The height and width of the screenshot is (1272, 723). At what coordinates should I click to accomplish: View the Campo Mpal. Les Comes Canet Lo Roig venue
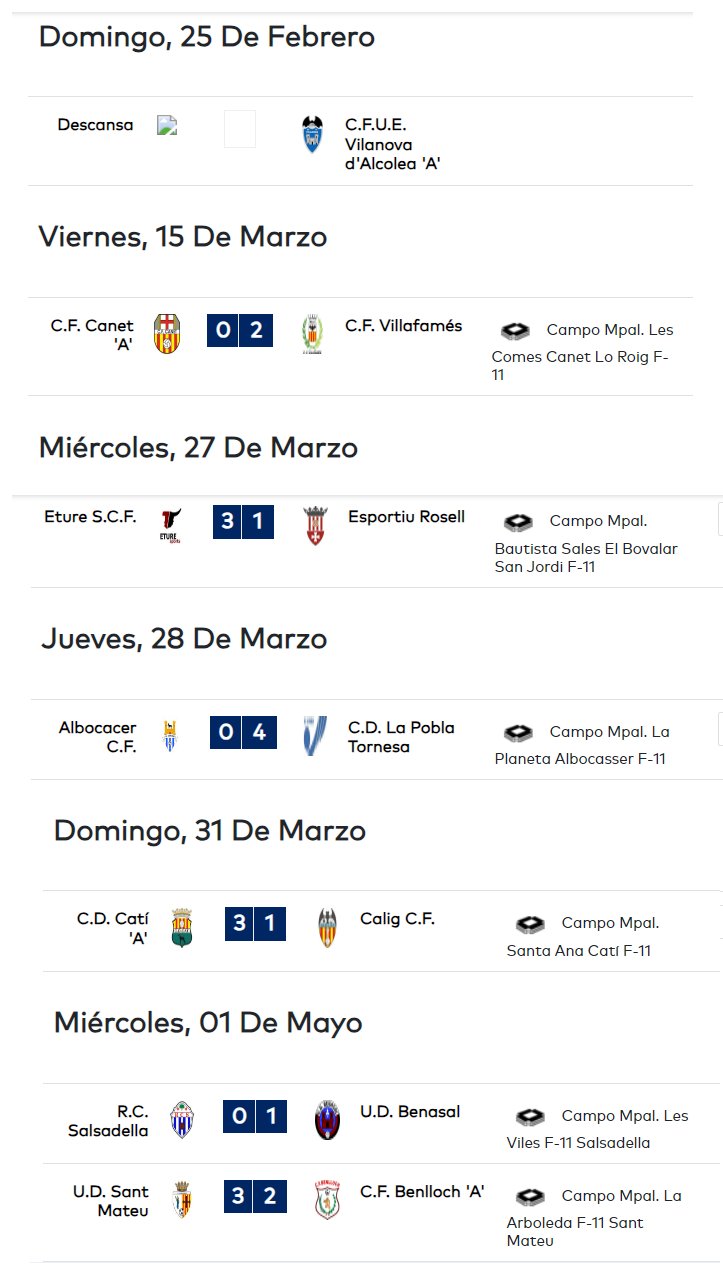(585, 352)
